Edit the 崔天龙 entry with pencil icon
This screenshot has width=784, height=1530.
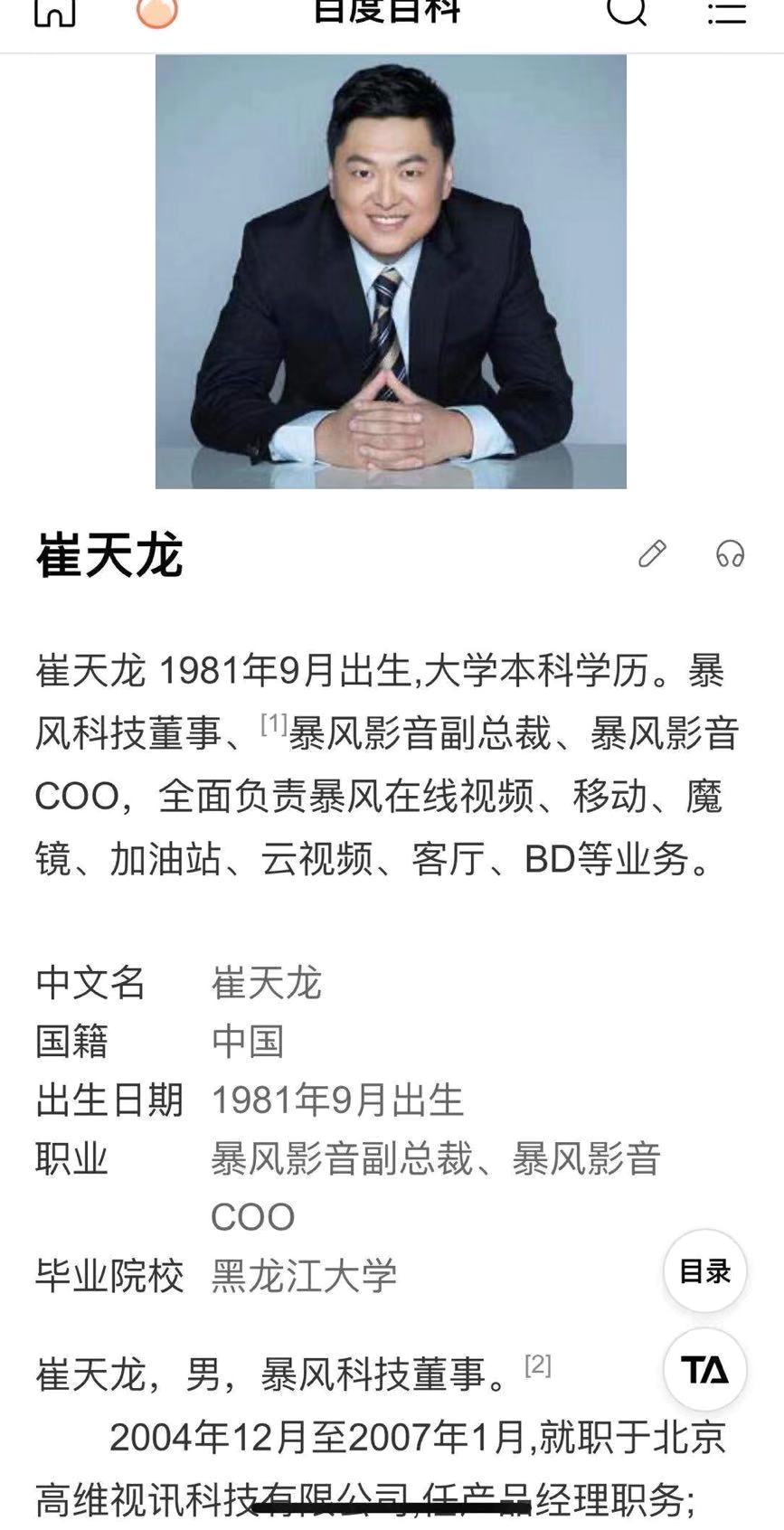point(652,553)
